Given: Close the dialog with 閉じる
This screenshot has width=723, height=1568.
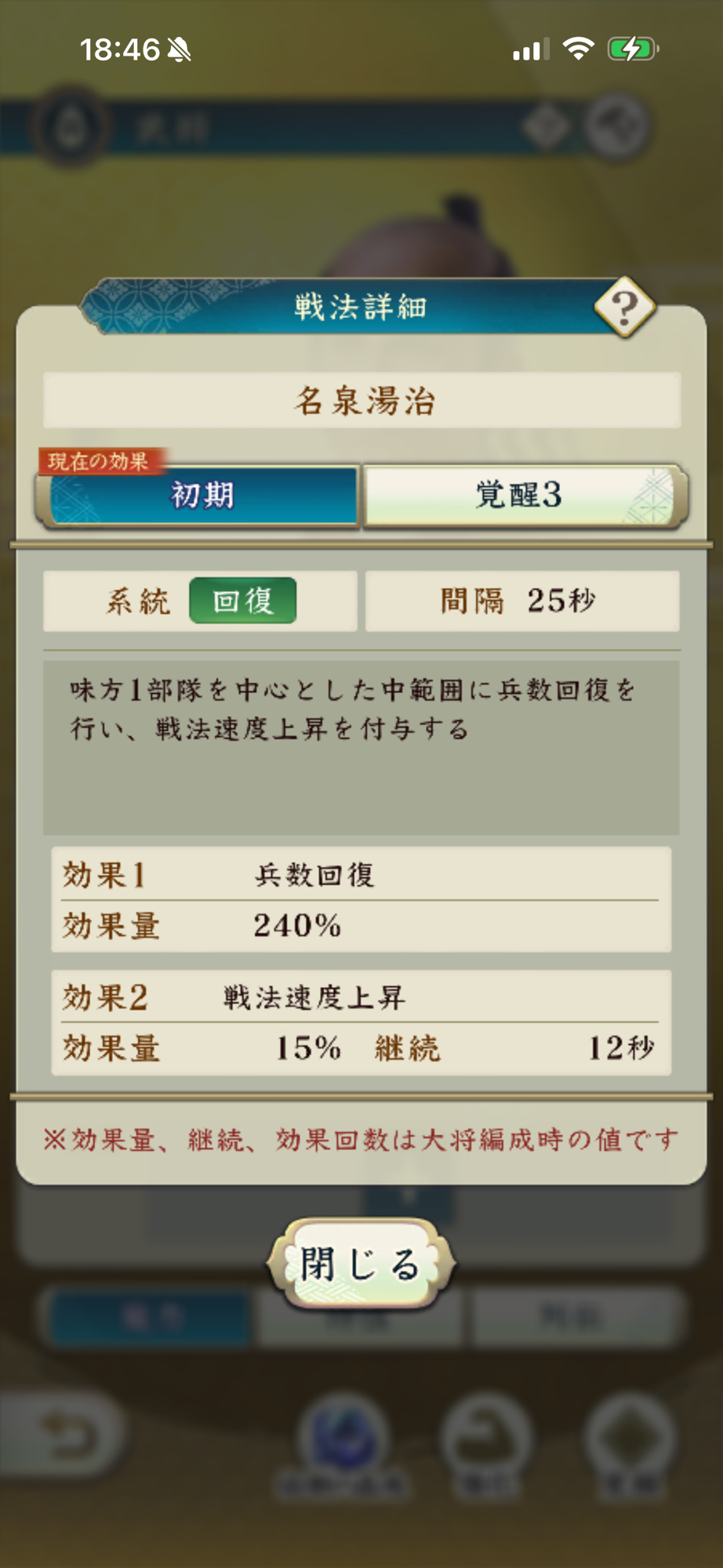Looking at the screenshot, I should tap(361, 1264).
